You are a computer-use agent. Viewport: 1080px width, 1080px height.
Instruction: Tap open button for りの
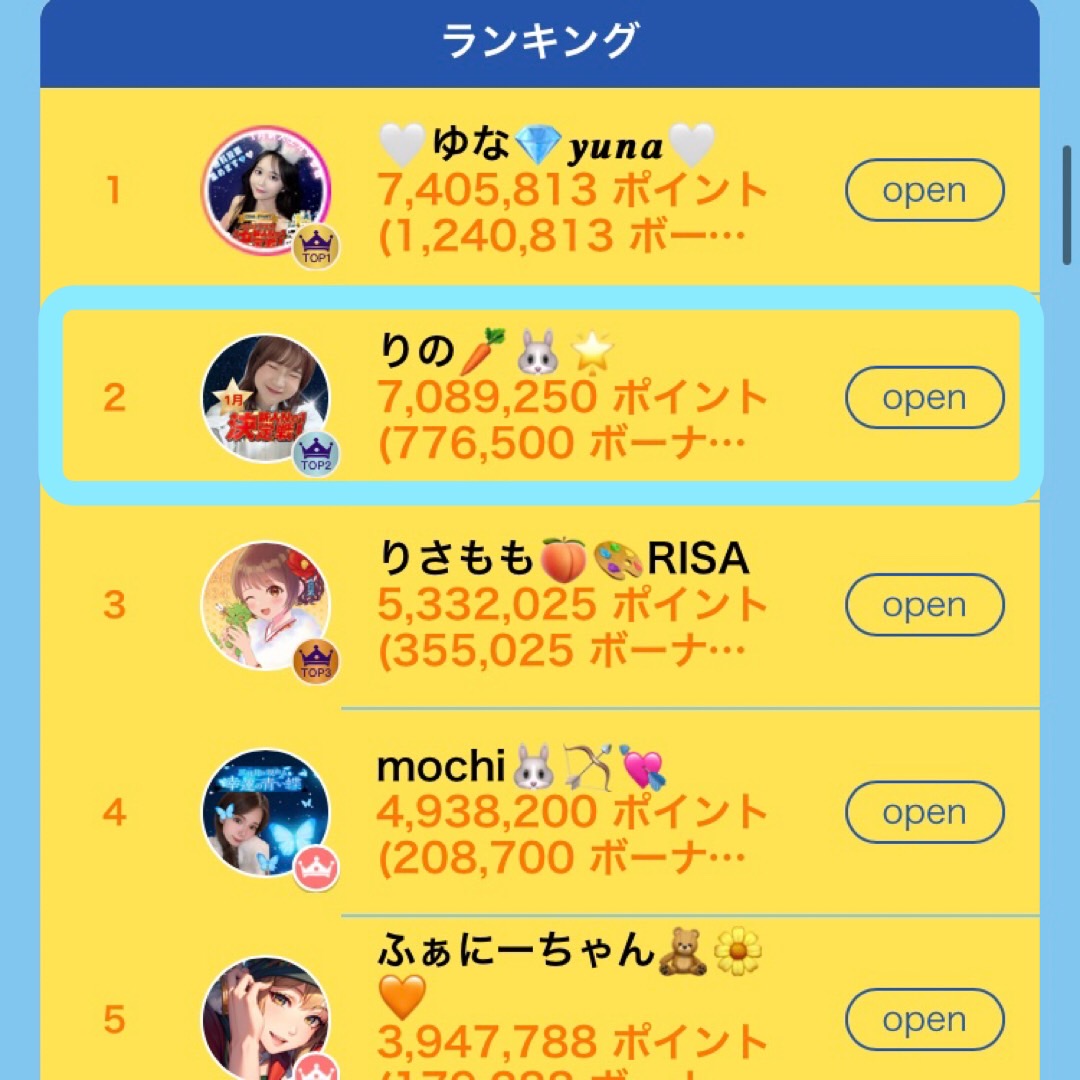point(924,398)
